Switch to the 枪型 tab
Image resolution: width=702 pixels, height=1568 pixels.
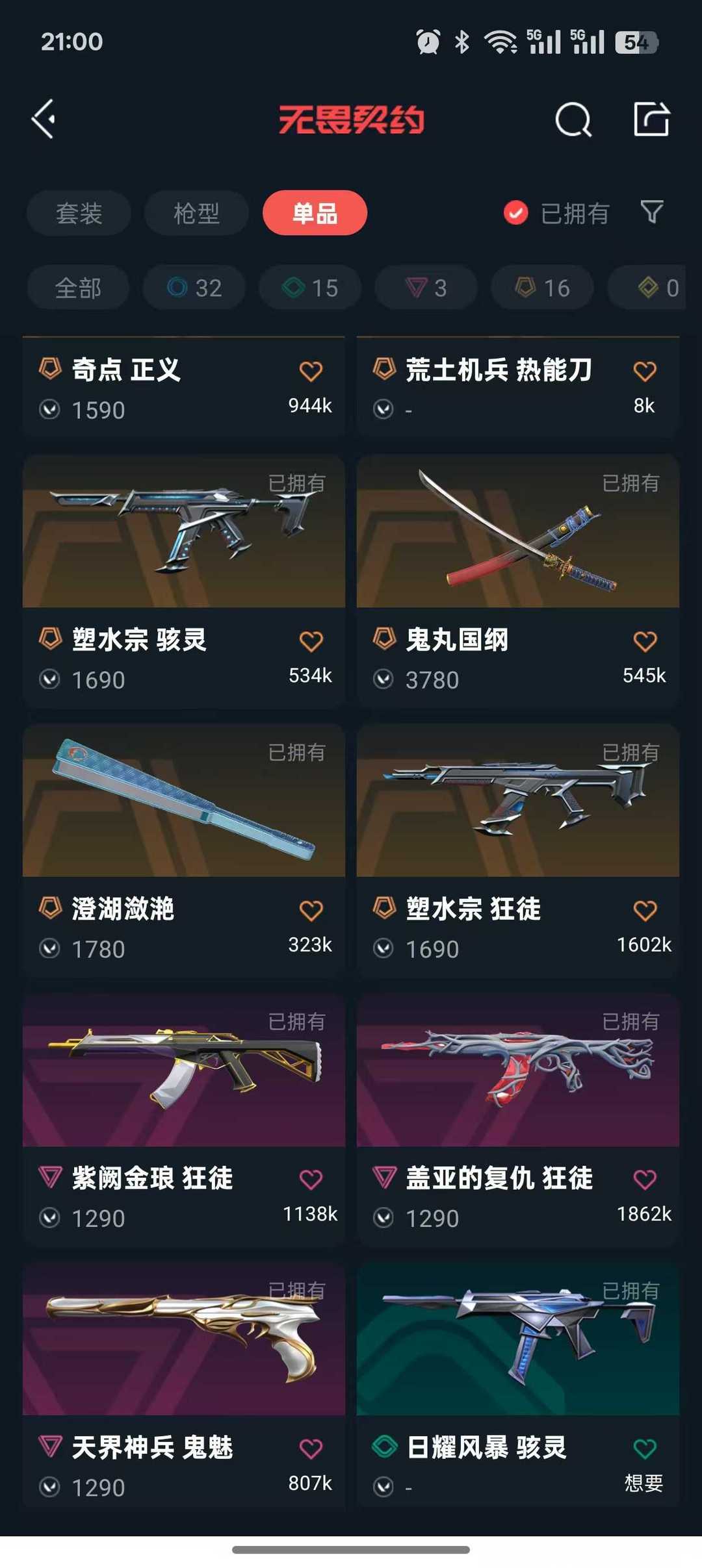click(x=196, y=213)
